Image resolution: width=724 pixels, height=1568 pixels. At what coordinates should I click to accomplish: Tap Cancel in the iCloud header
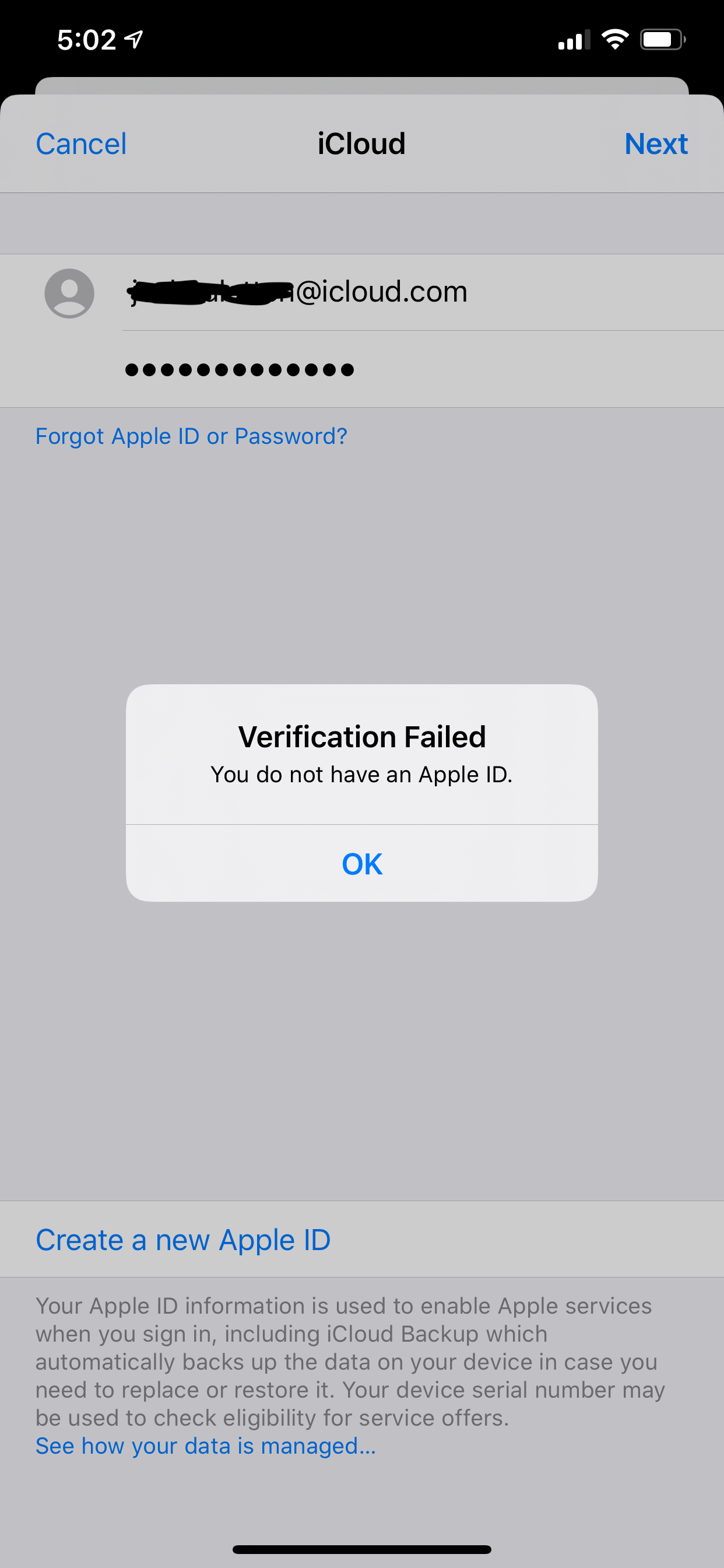click(x=81, y=144)
